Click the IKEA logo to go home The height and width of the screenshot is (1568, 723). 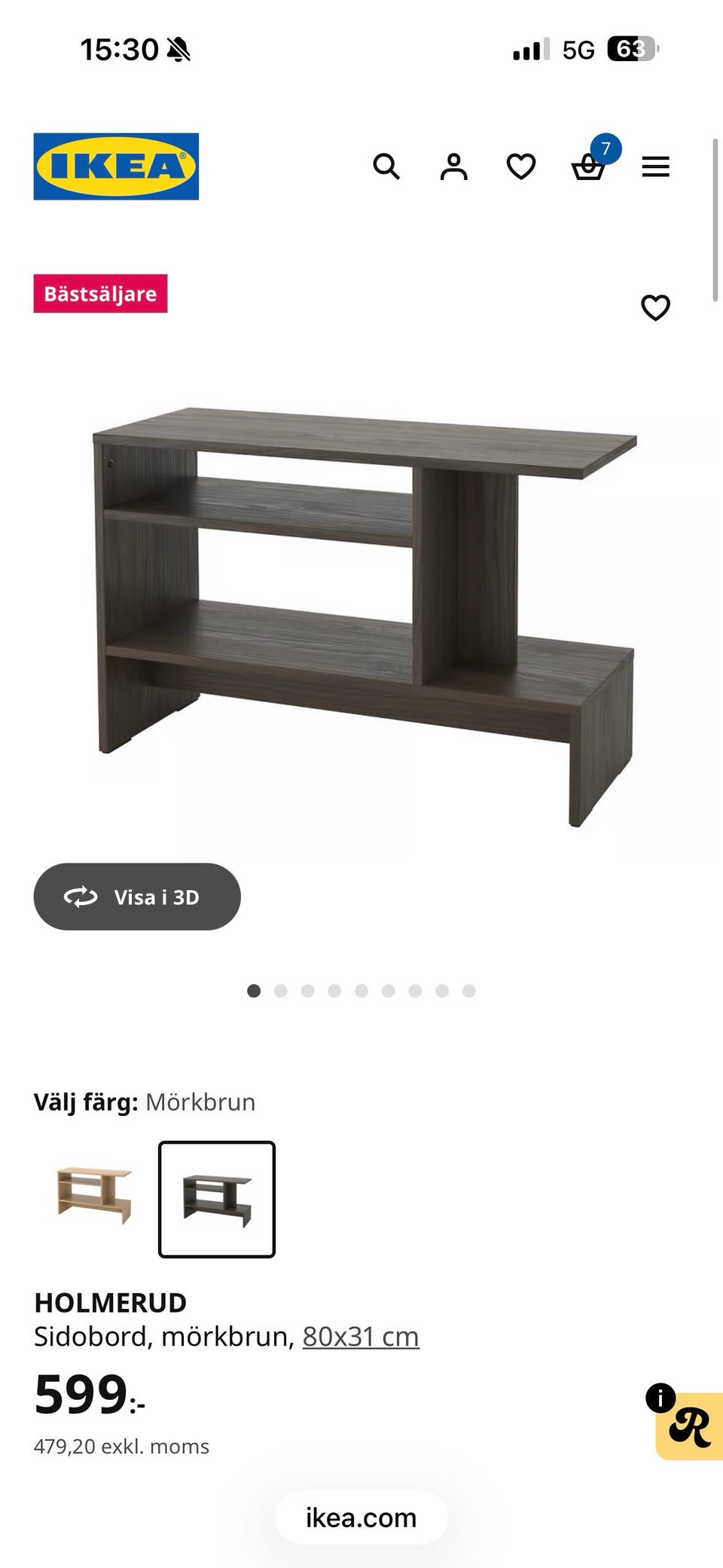[x=116, y=167]
